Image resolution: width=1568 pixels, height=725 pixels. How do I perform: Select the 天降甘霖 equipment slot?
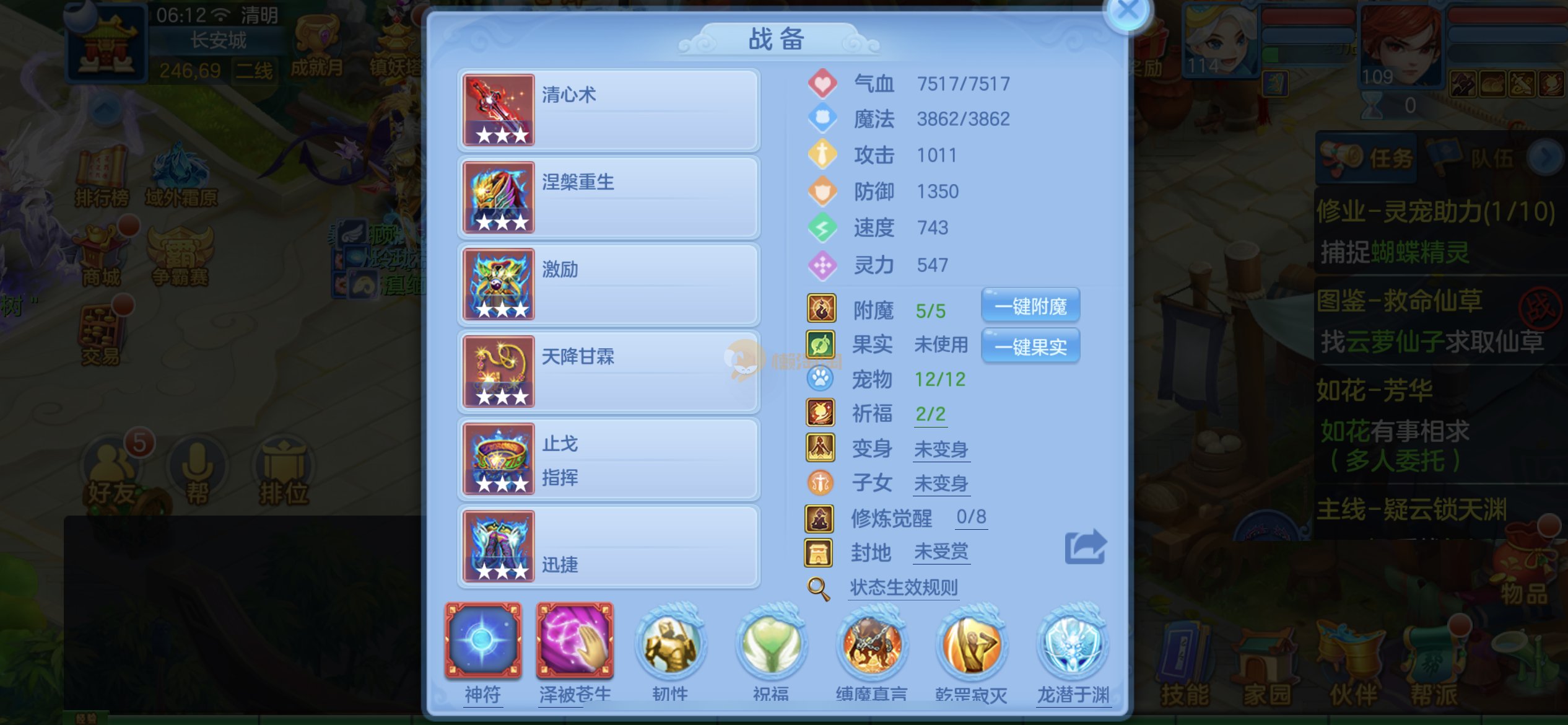(x=609, y=372)
